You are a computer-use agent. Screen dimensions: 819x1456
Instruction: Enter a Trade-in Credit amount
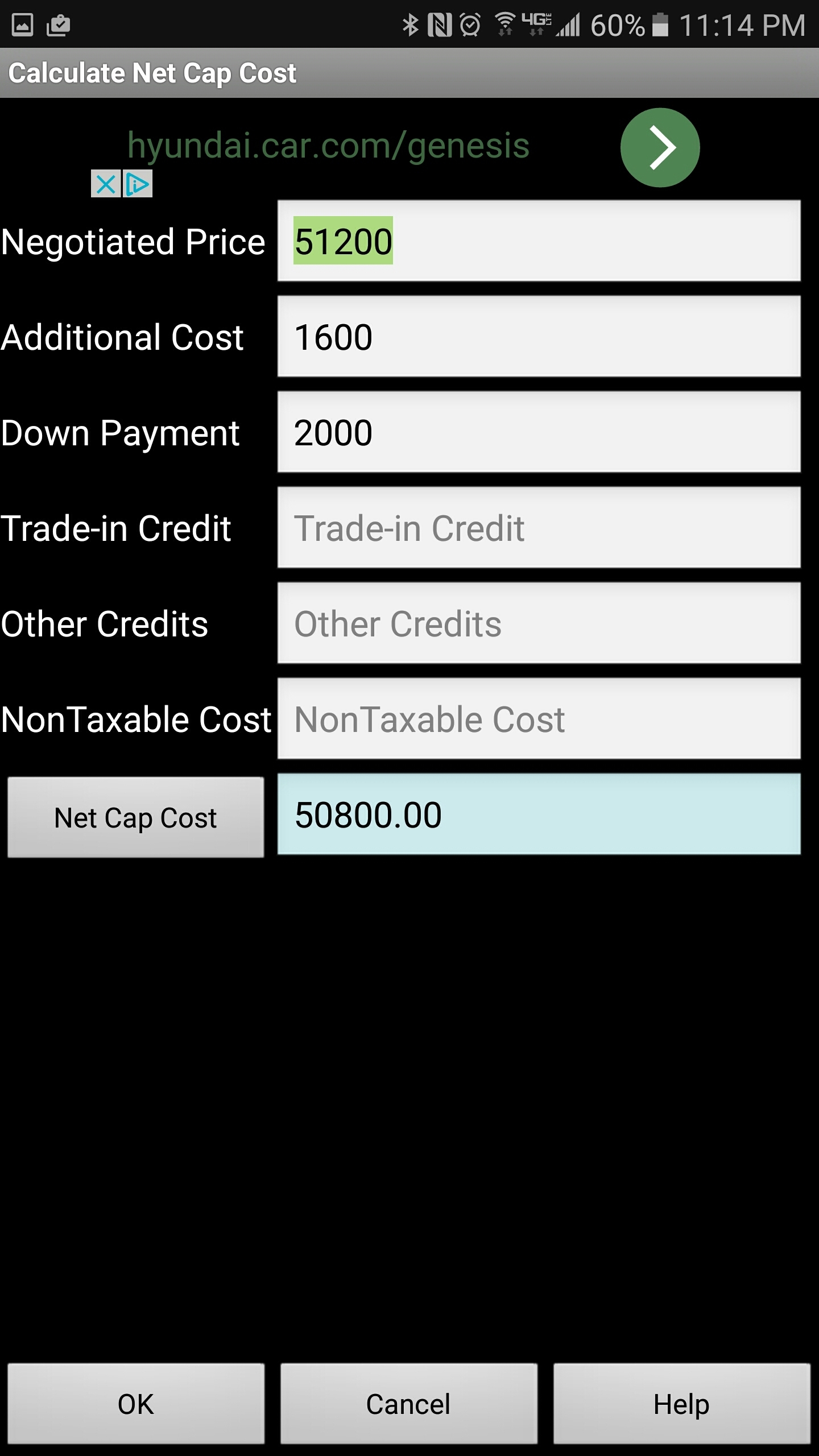click(x=539, y=527)
